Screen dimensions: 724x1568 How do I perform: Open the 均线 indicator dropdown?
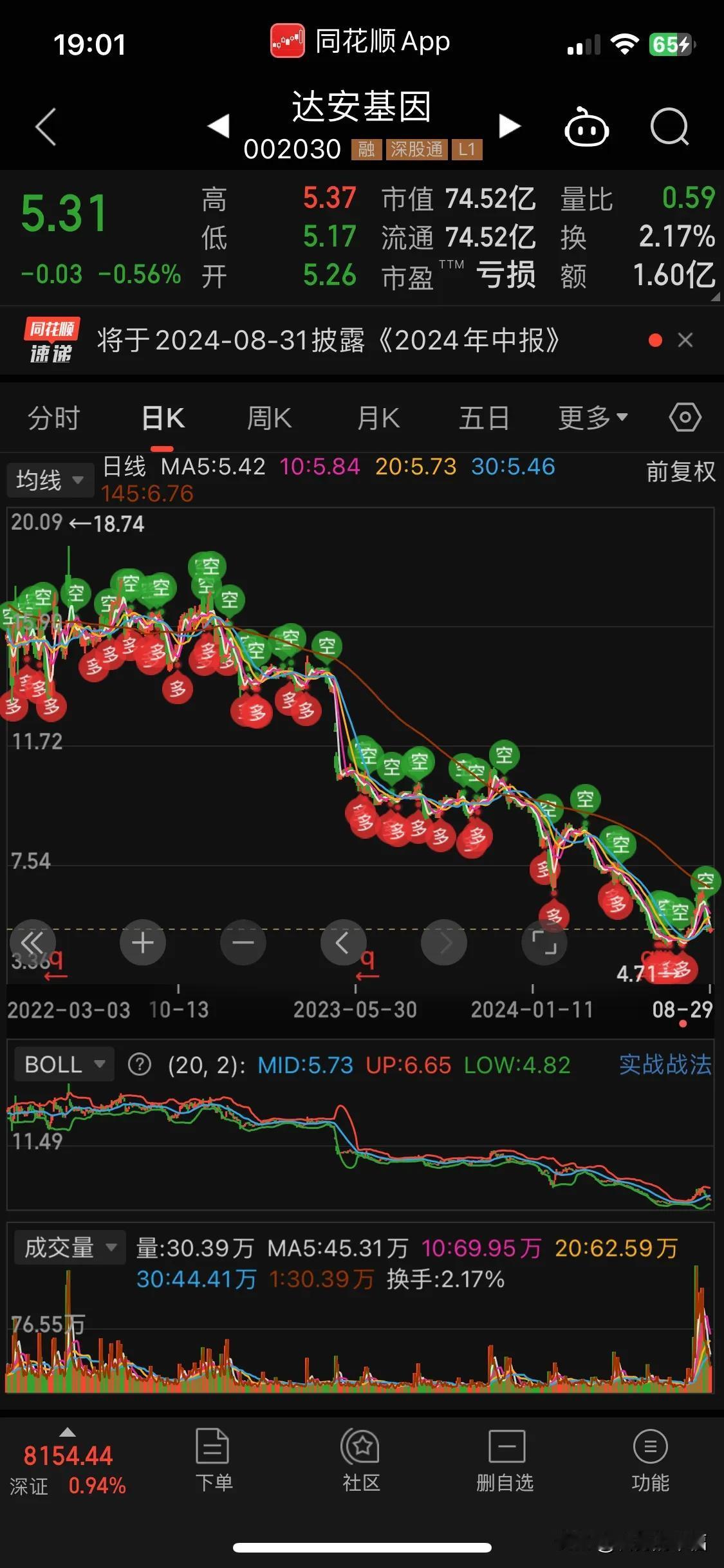[50, 480]
